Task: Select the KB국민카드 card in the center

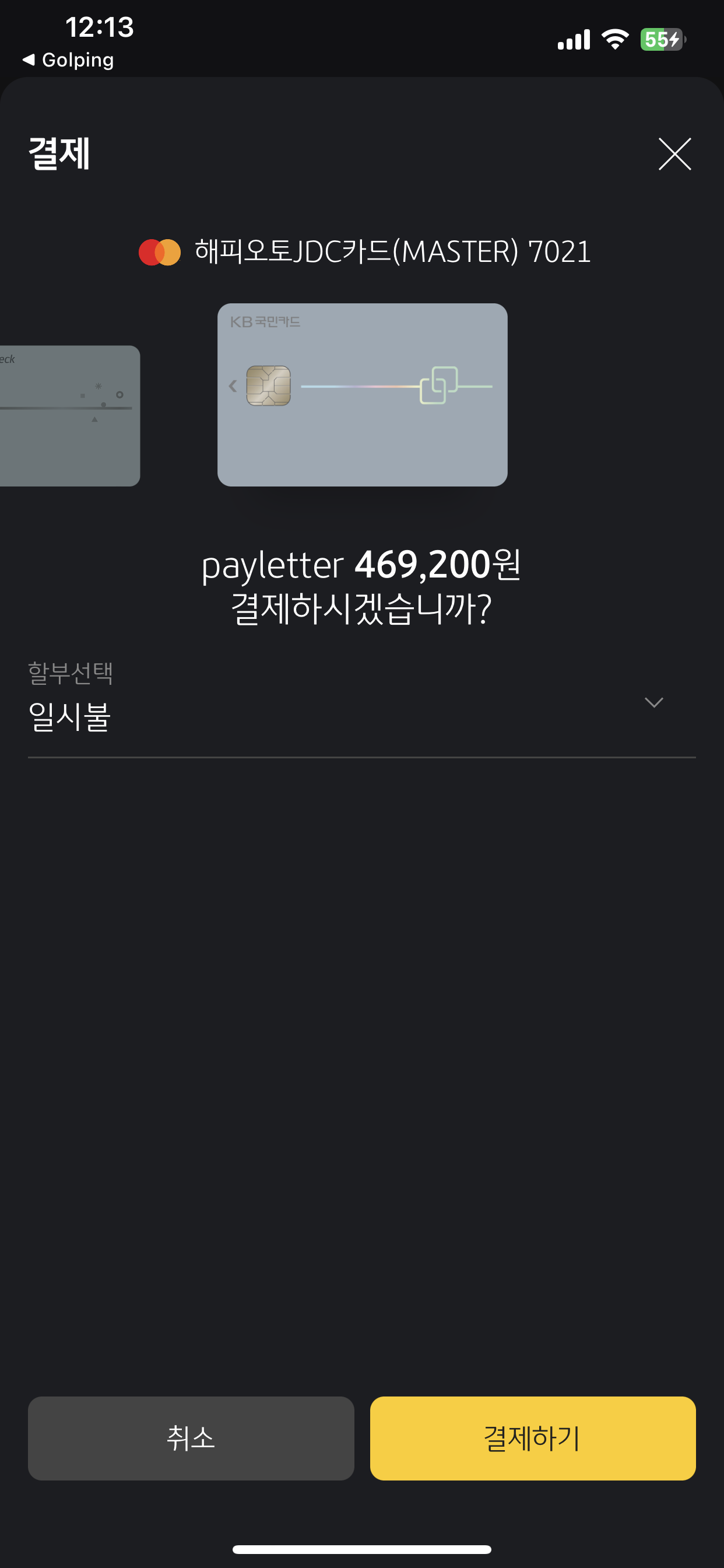Action: (x=362, y=394)
